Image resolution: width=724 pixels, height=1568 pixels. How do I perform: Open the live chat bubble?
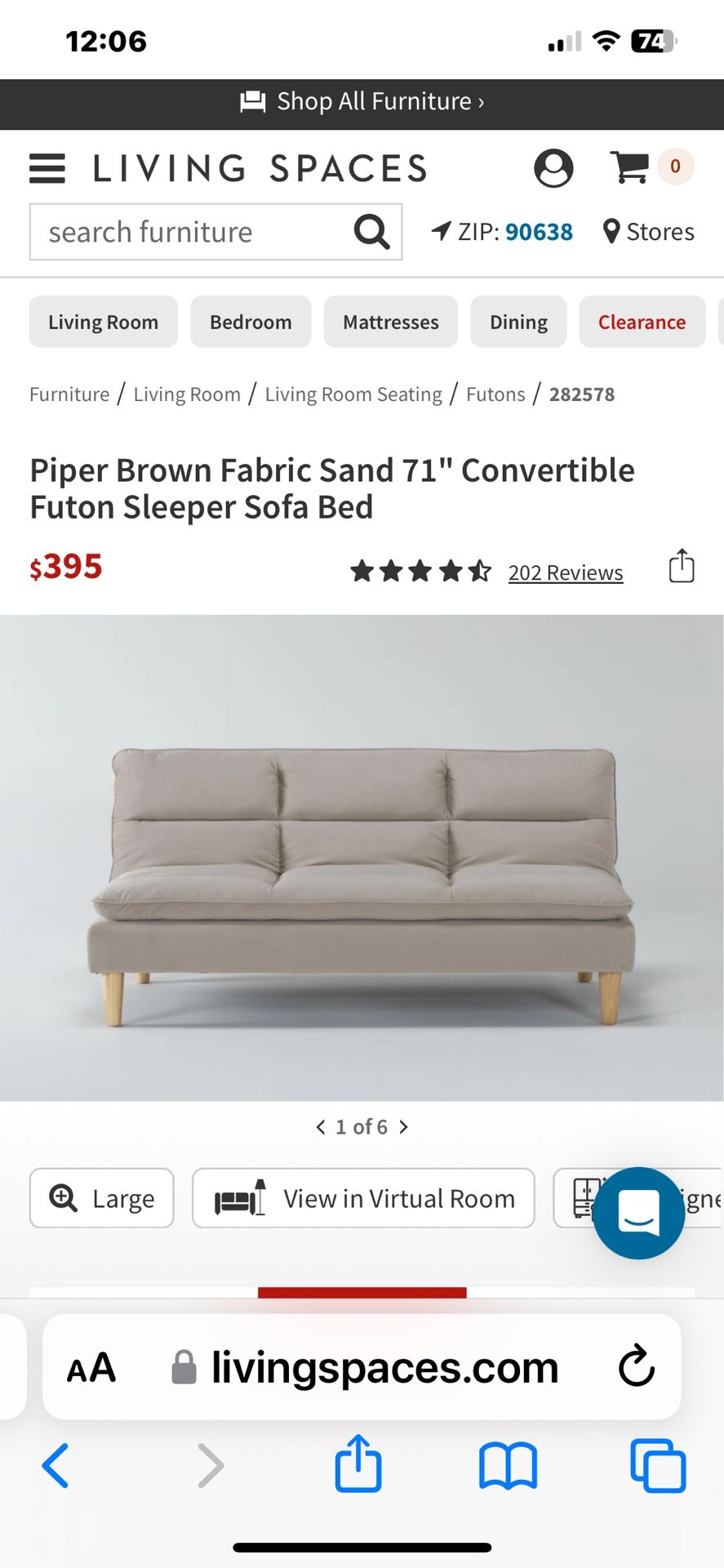click(x=639, y=1213)
